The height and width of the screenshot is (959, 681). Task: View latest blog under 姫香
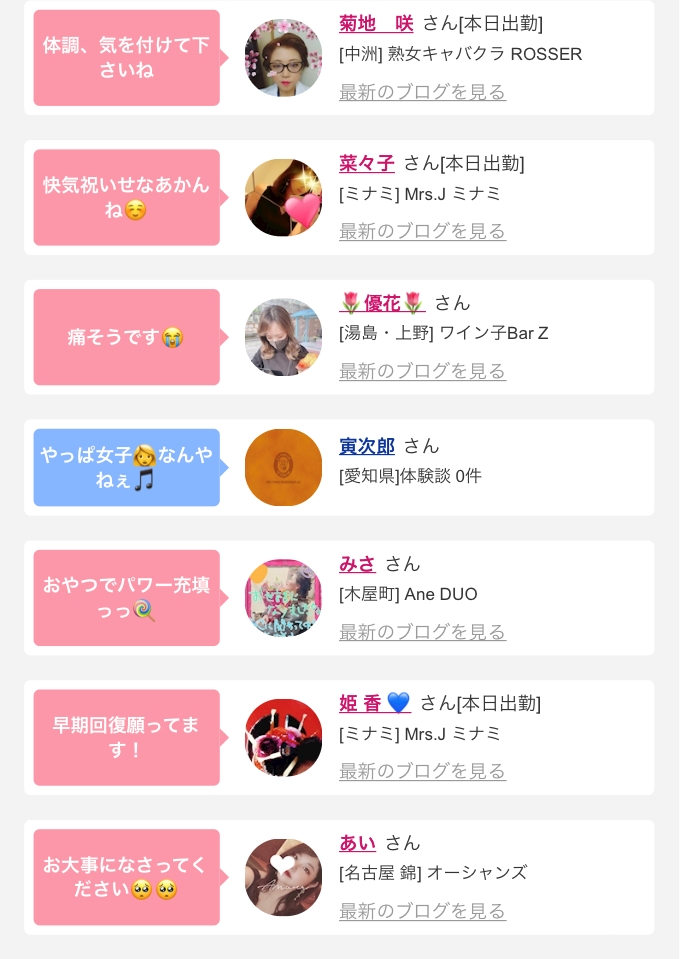coord(422,772)
